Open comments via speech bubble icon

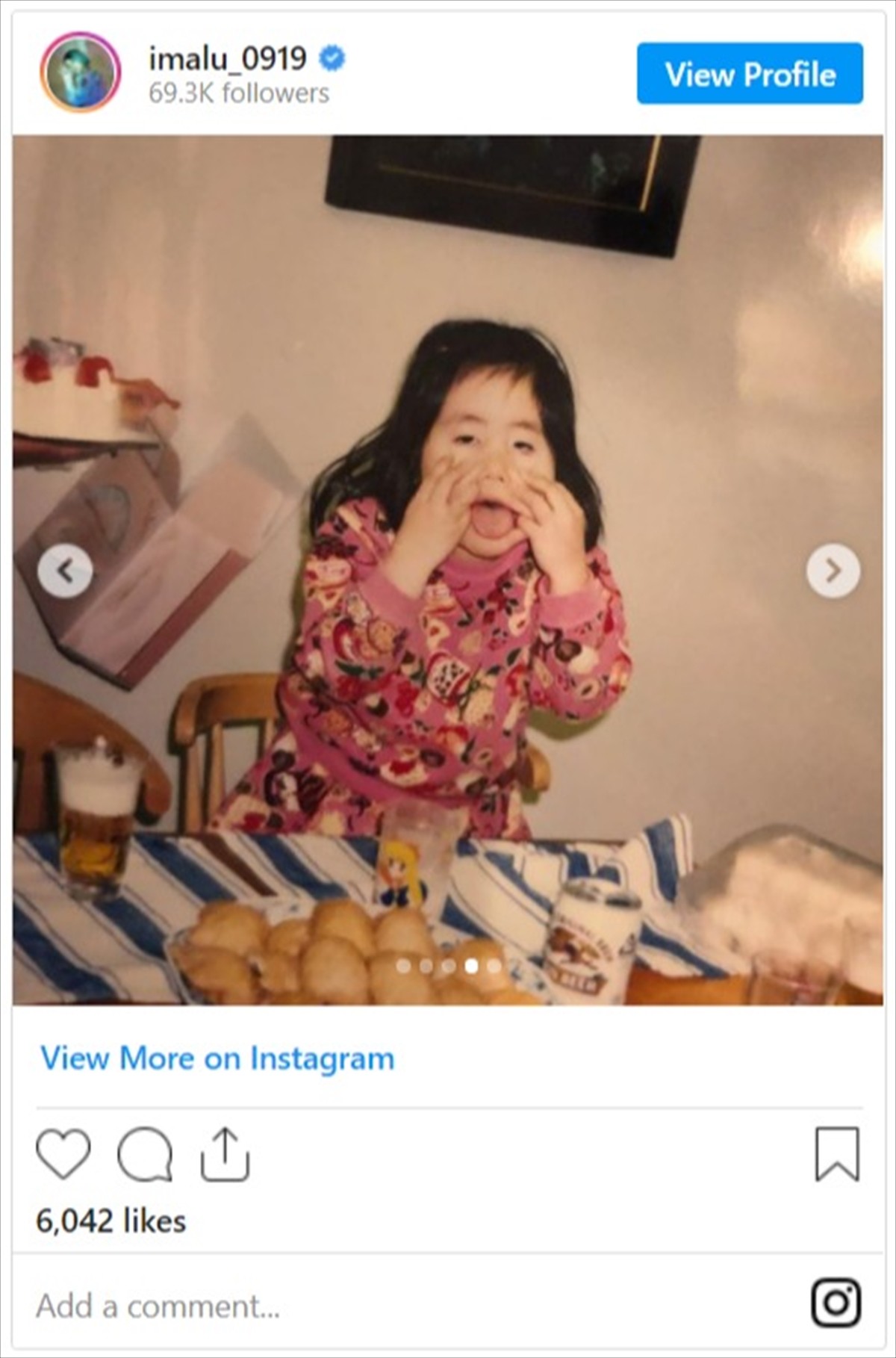[x=145, y=1154]
